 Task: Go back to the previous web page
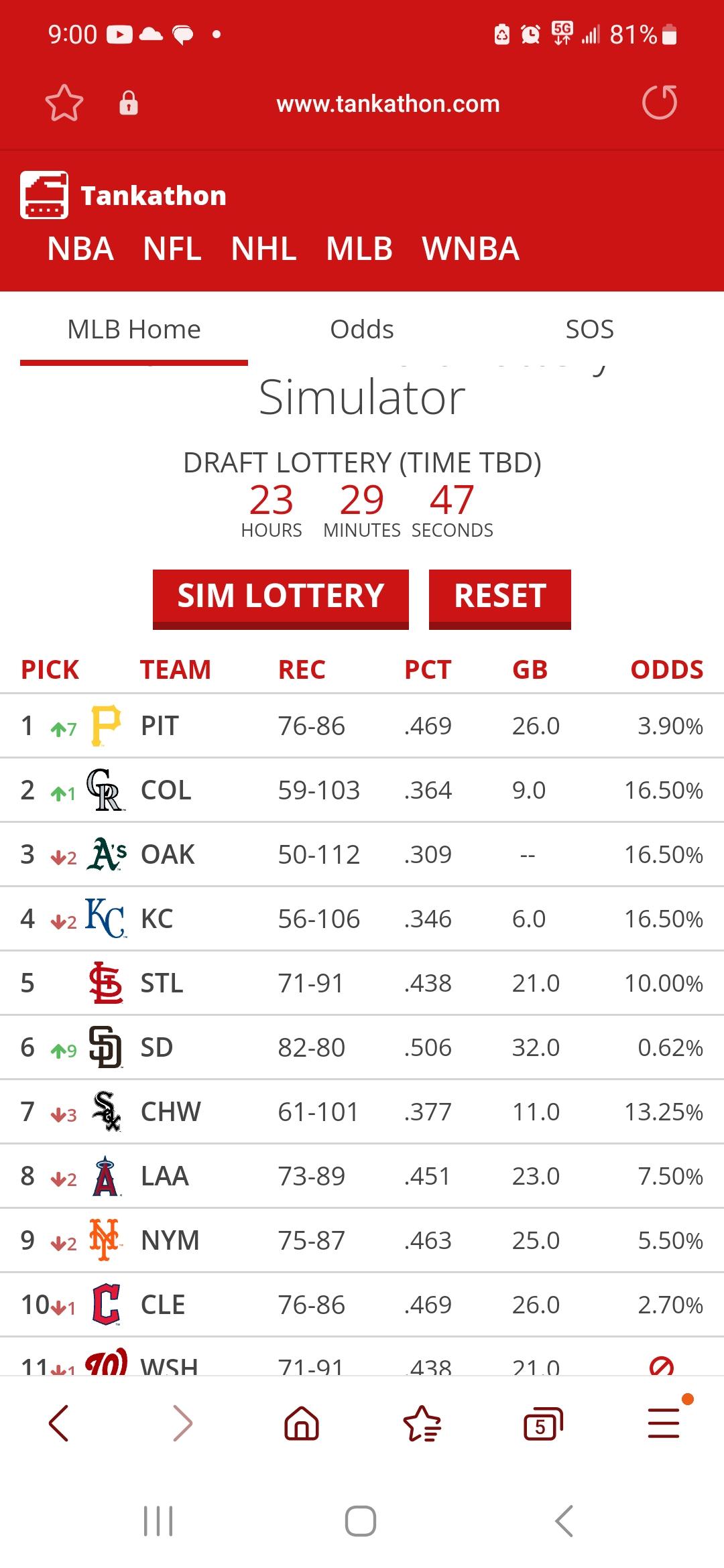(x=59, y=1423)
